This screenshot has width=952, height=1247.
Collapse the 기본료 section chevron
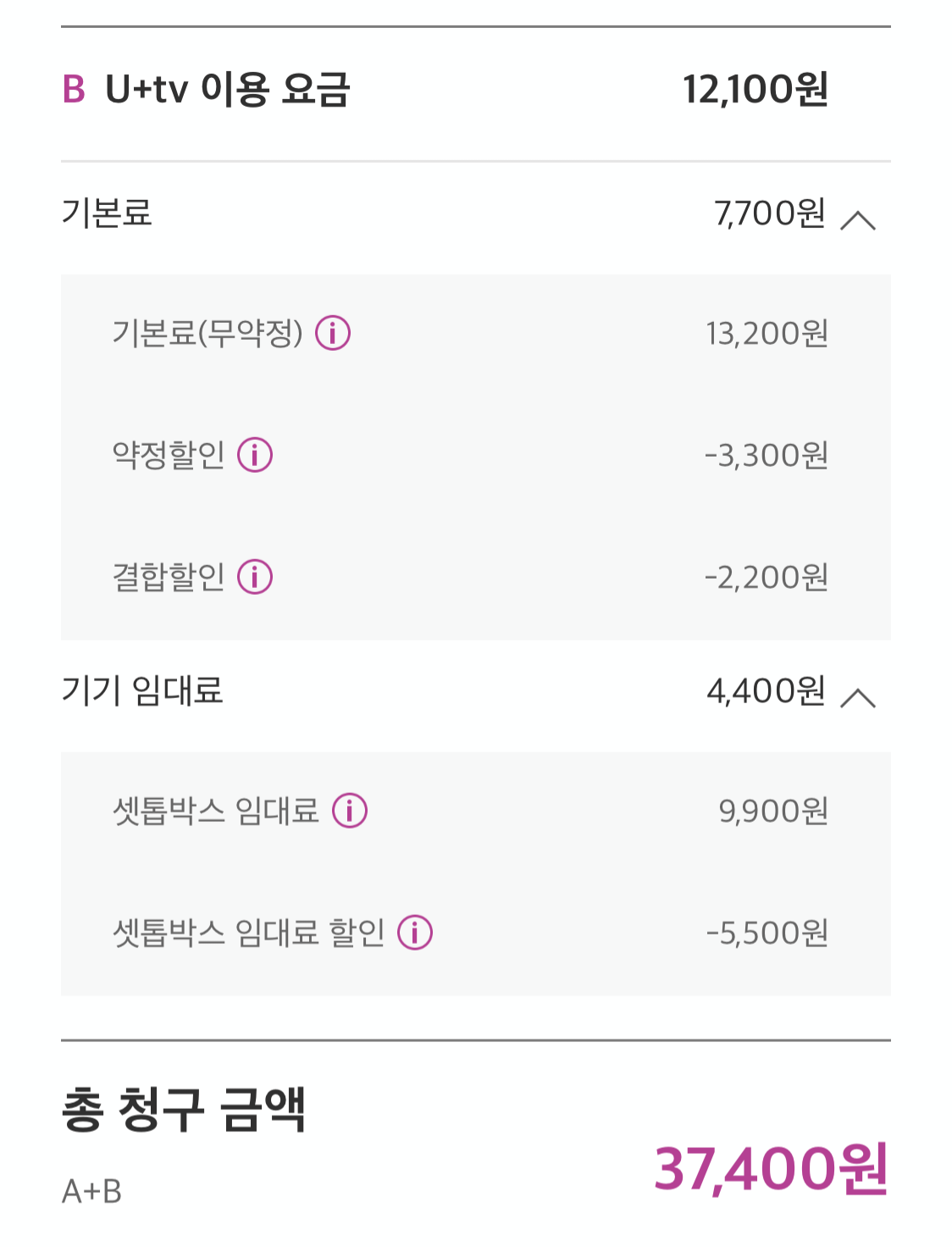[x=857, y=220]
